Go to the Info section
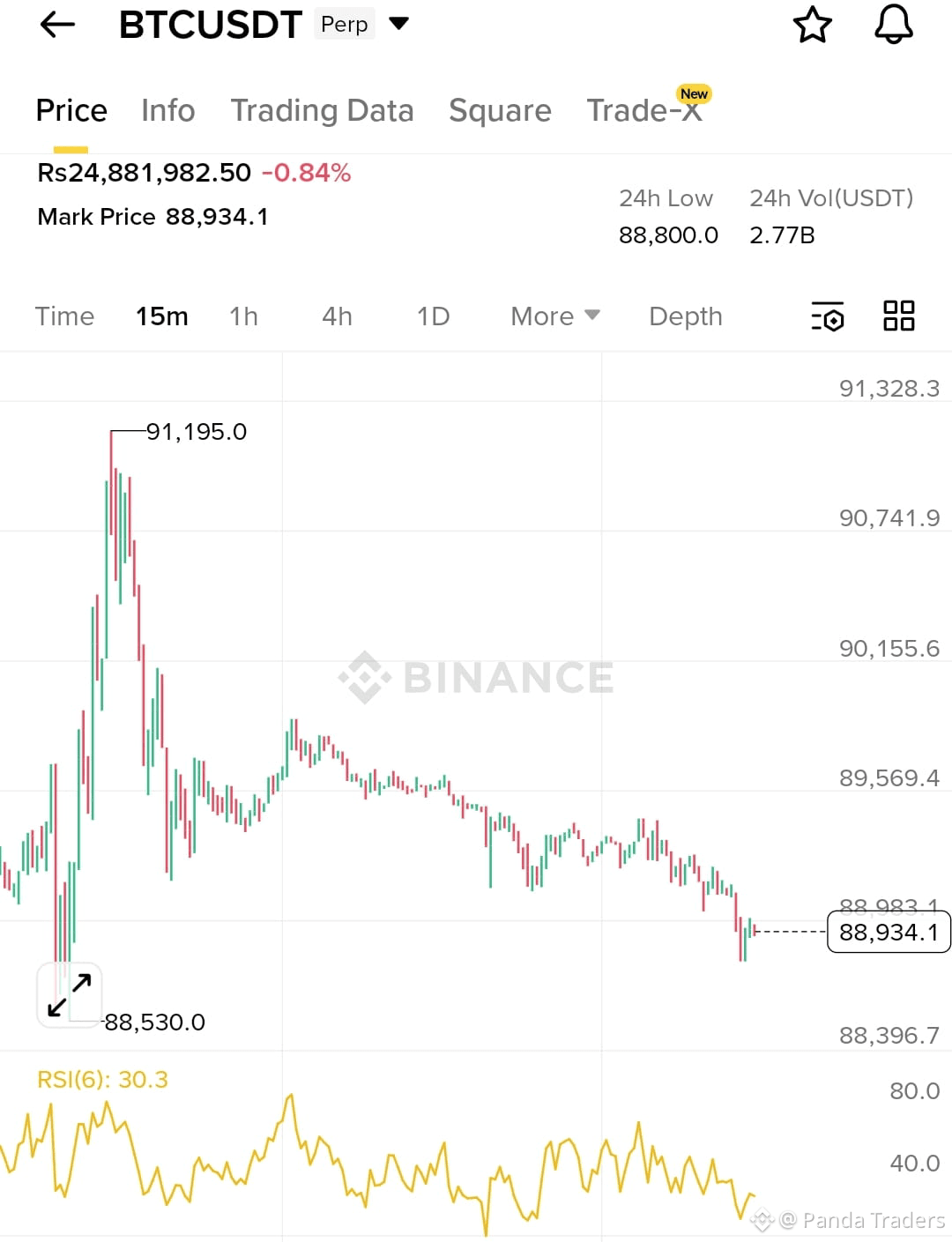Screen dimensions: 952x1242 point(167,110)
